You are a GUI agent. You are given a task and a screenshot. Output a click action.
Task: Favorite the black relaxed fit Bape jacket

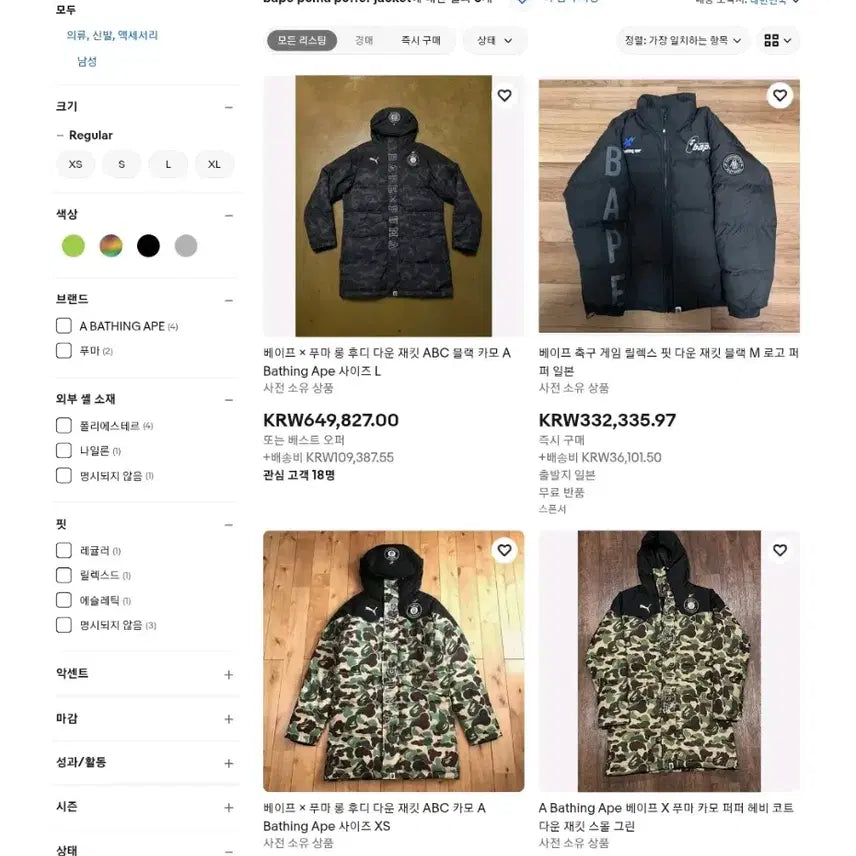780,96
